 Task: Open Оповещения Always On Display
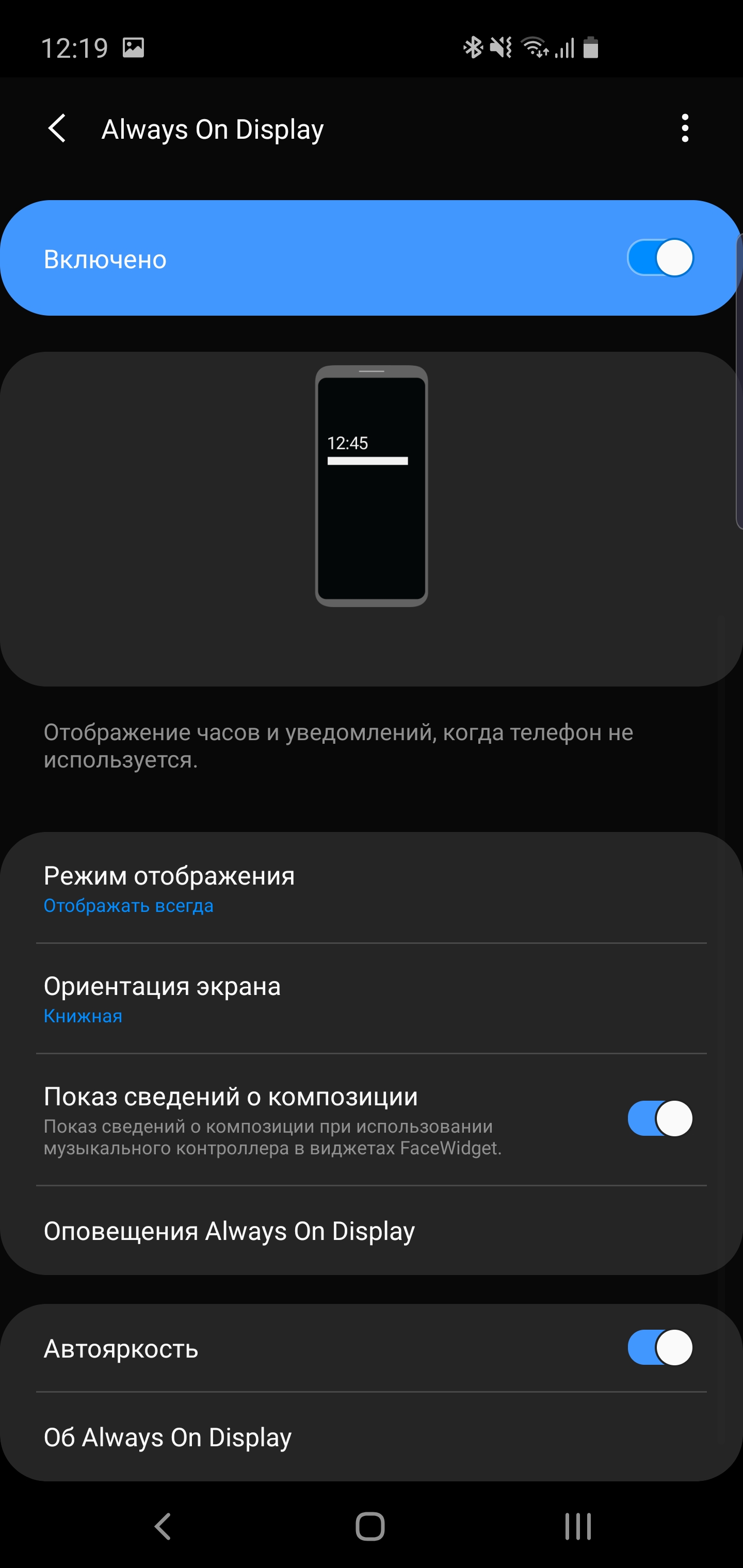pos(372,1231)
